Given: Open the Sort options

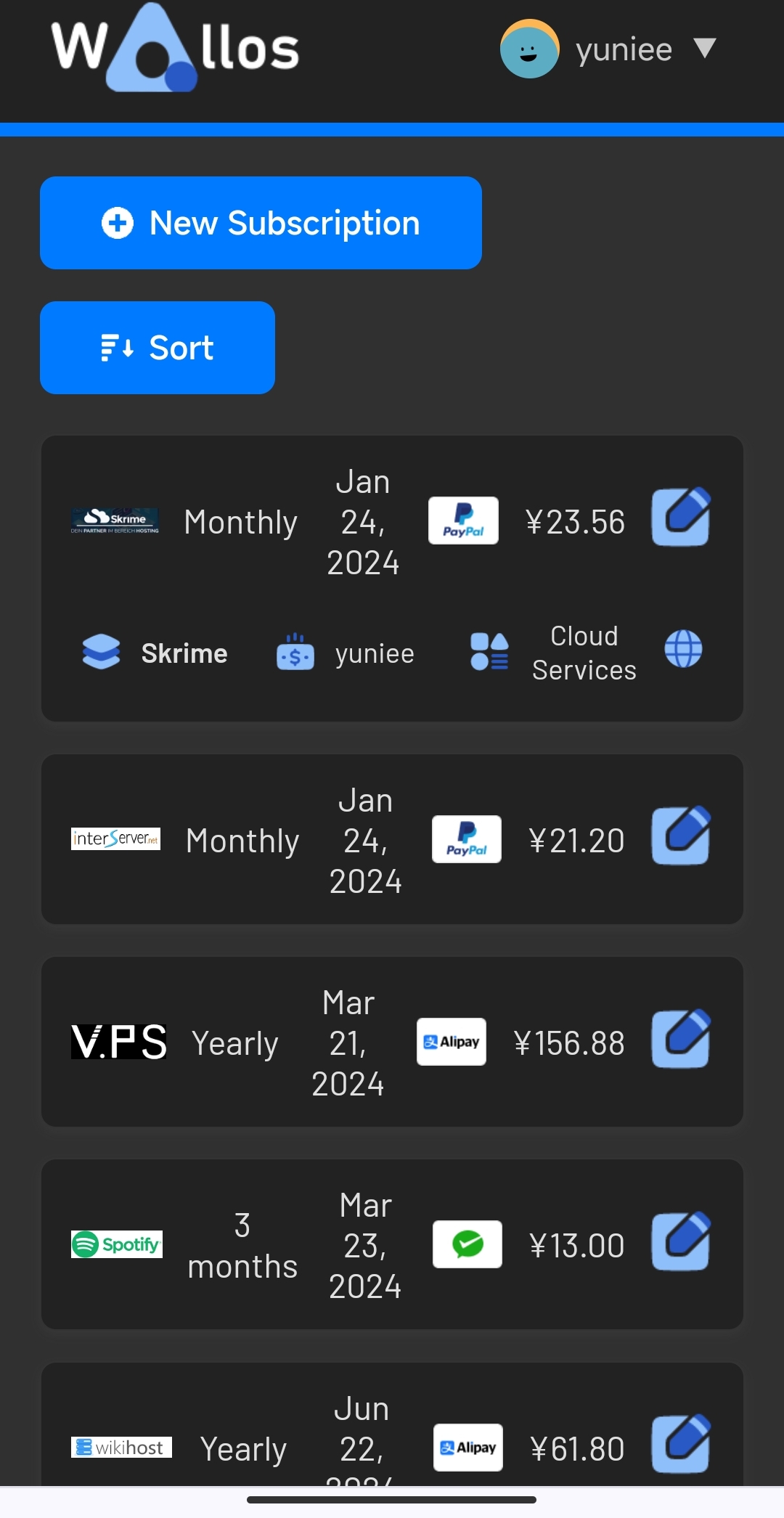Looking at the screenshot, I should [x=158, y=348].
